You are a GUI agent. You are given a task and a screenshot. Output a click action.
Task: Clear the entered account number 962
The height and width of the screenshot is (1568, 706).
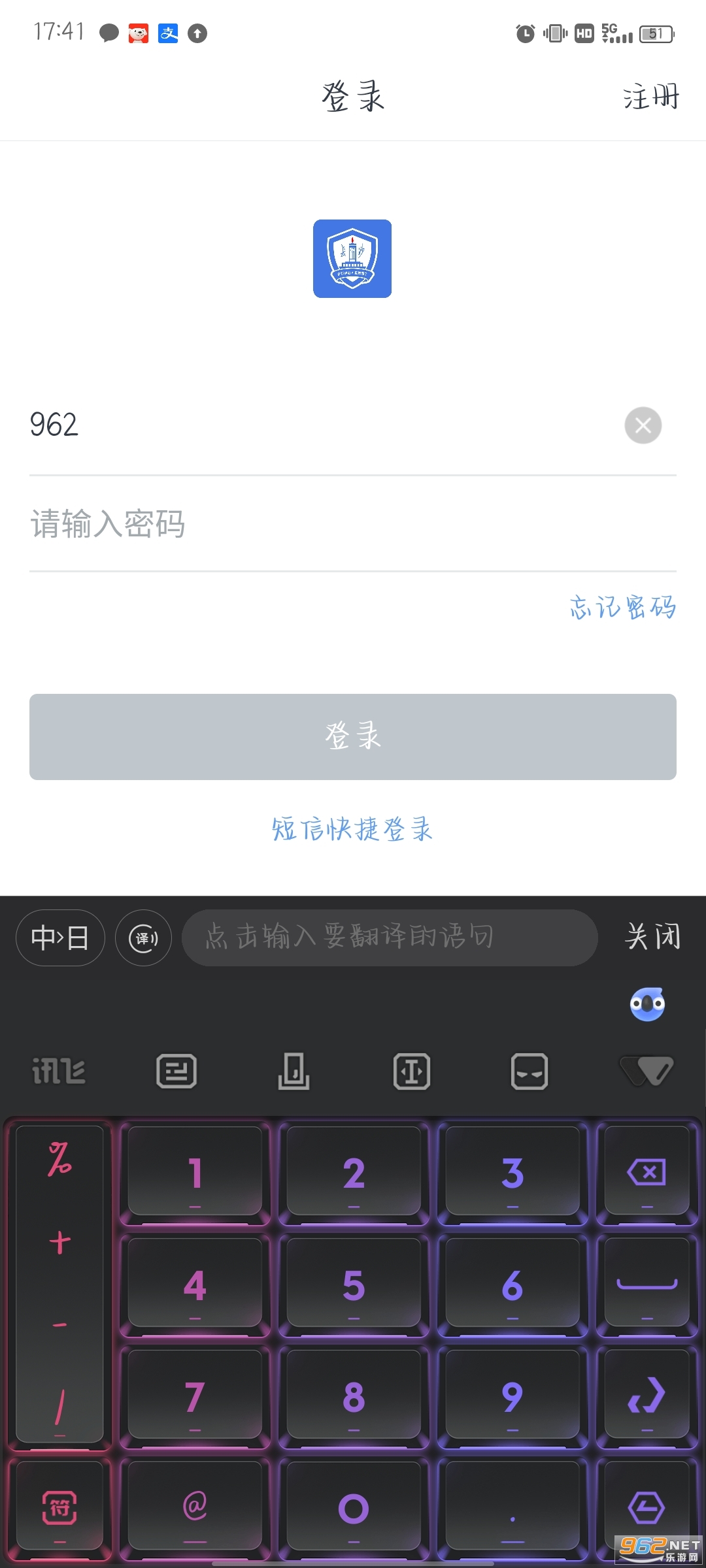(x=643, y=425)
